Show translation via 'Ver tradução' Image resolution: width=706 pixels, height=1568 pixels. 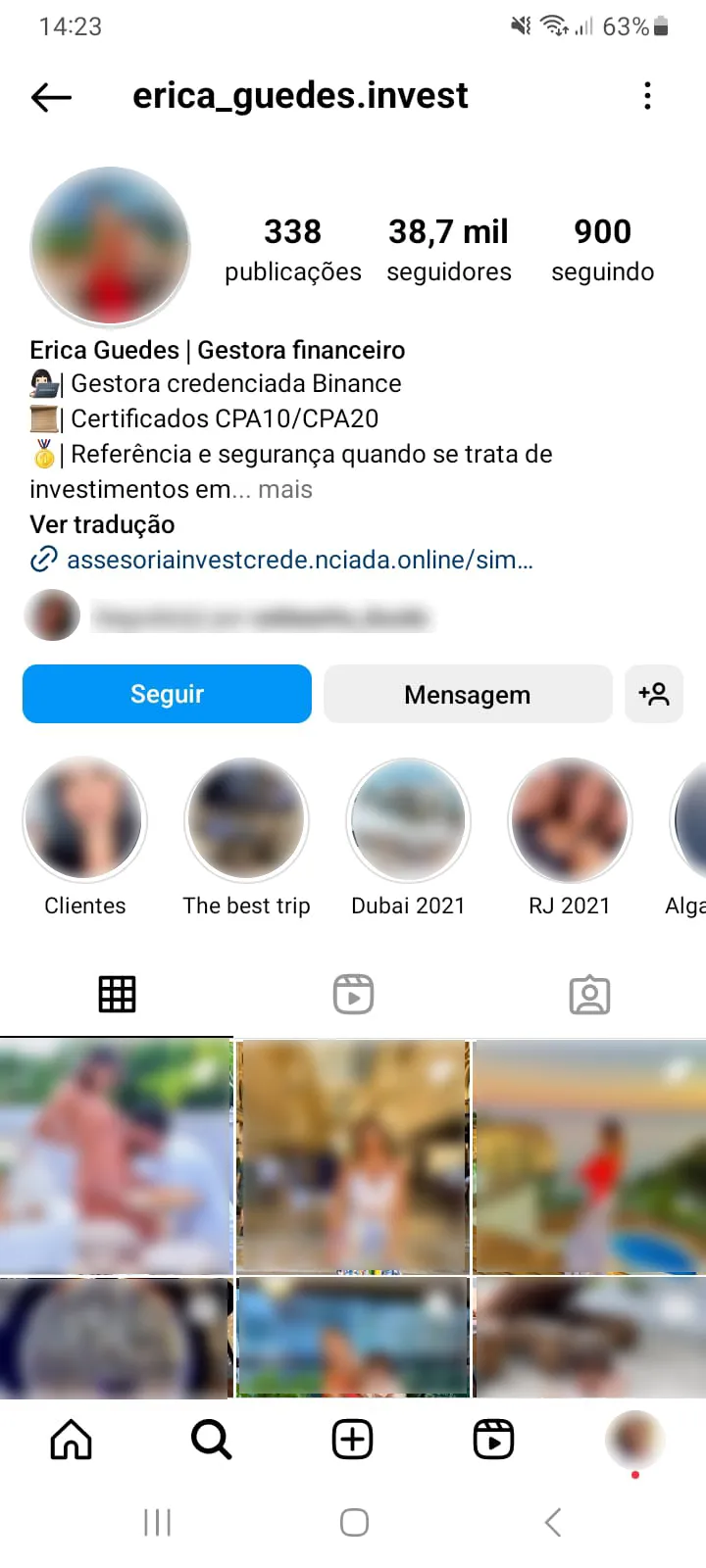[101, 524]
